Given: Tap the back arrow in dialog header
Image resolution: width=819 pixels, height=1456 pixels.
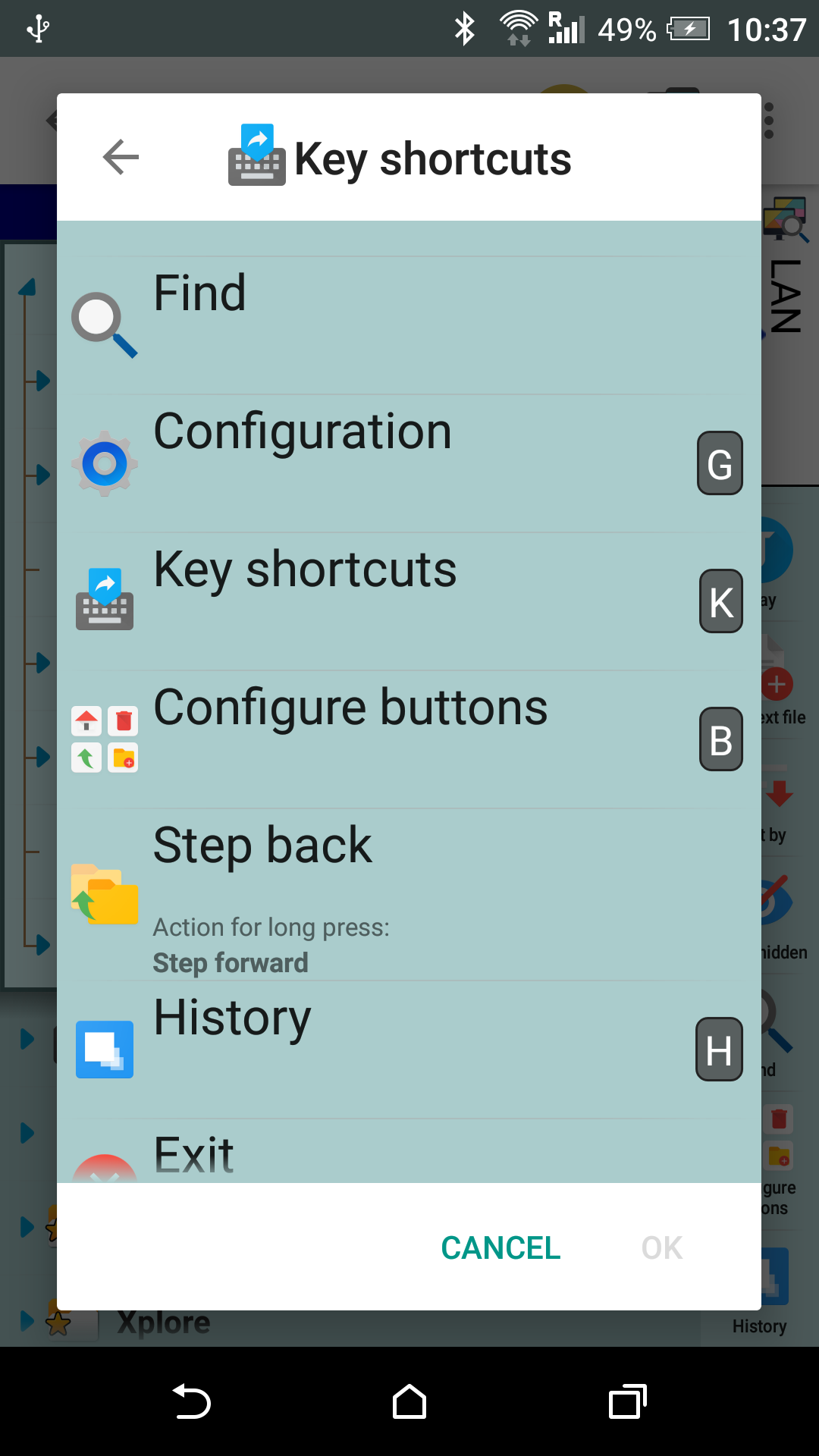Looking at the screenshot, I should (120, 157).
